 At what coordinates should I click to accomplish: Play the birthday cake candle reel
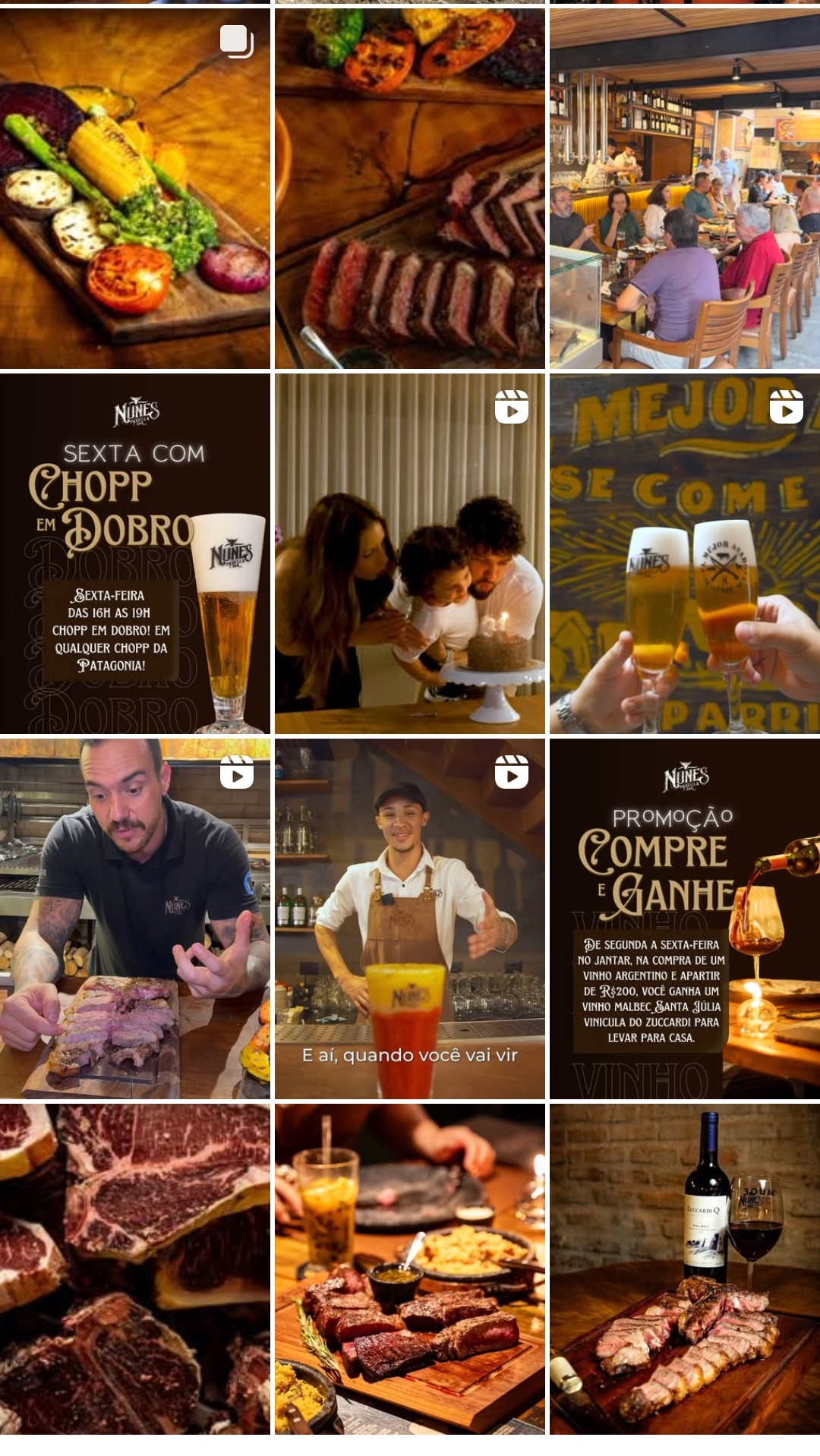tap(410, 553)
